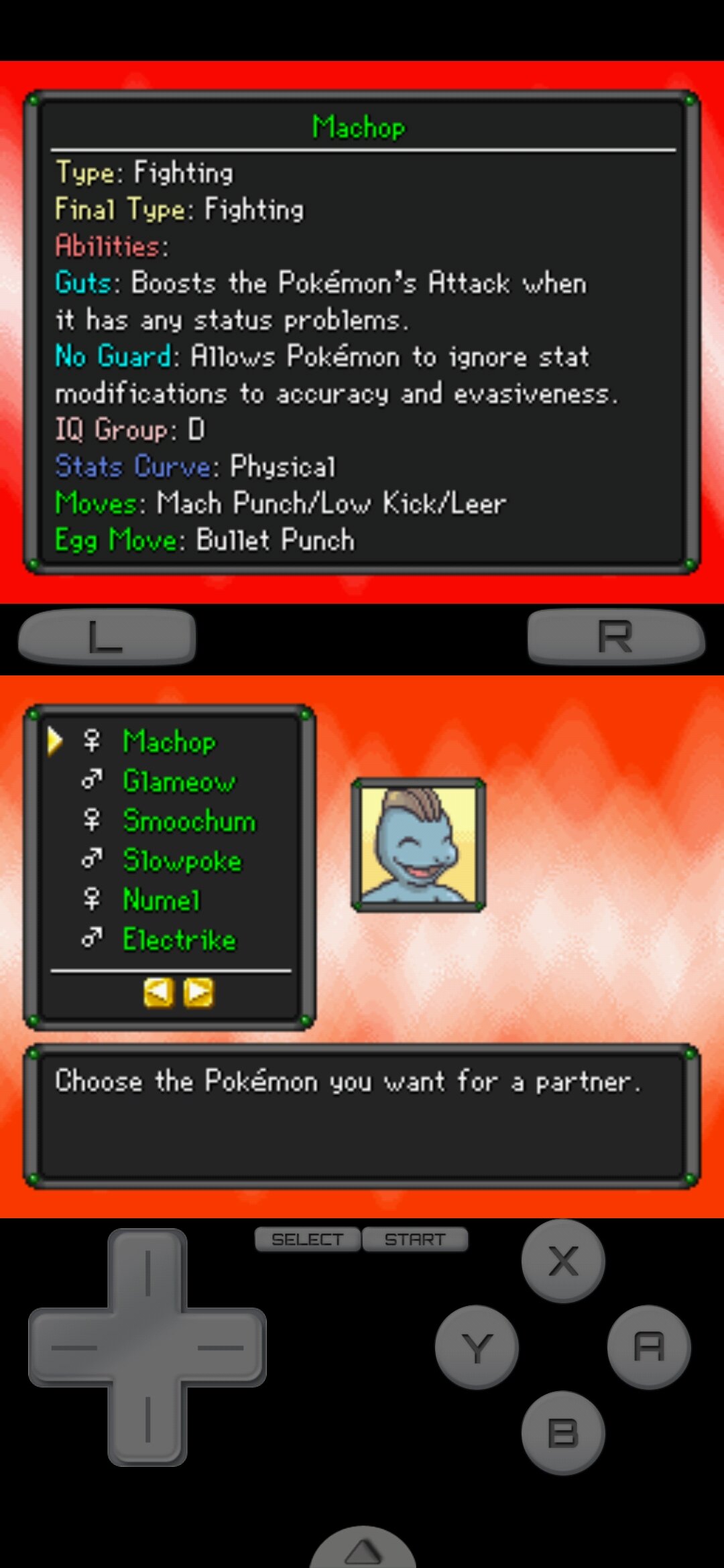Viewport: 724px width, 1568px height.
Task: Pick Electrike from the list
Action: (179, 939)
